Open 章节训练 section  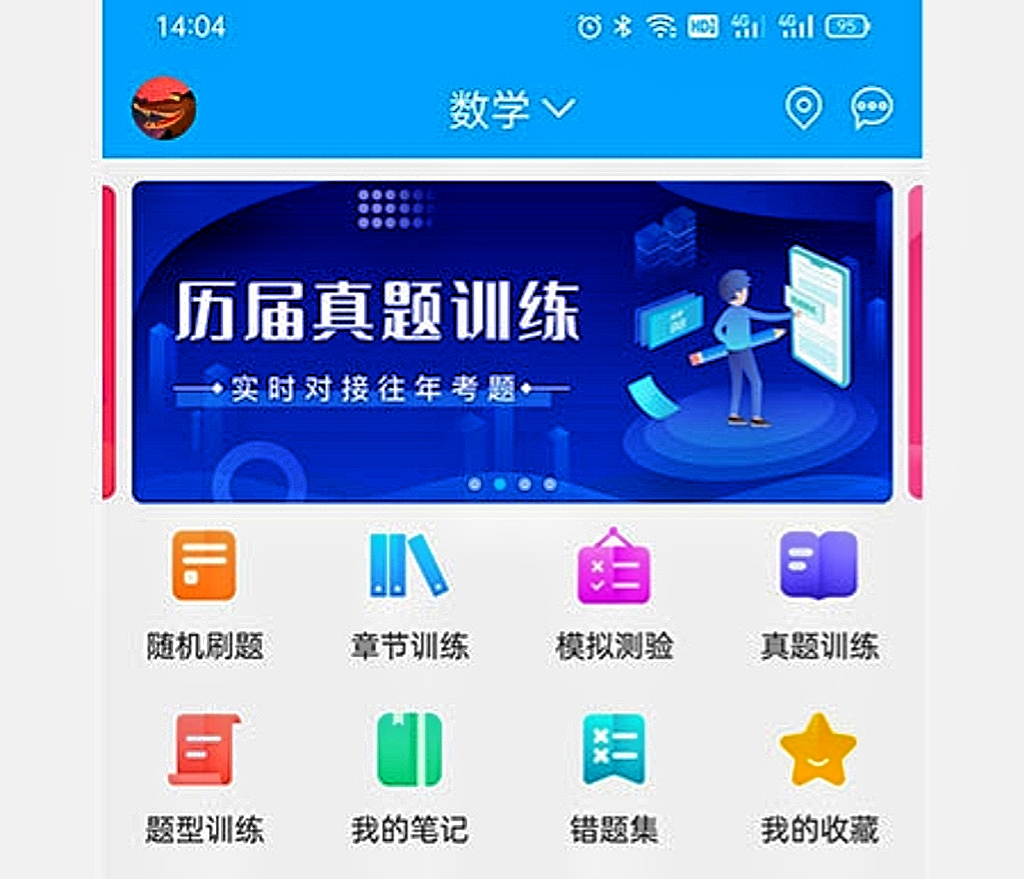409,595
